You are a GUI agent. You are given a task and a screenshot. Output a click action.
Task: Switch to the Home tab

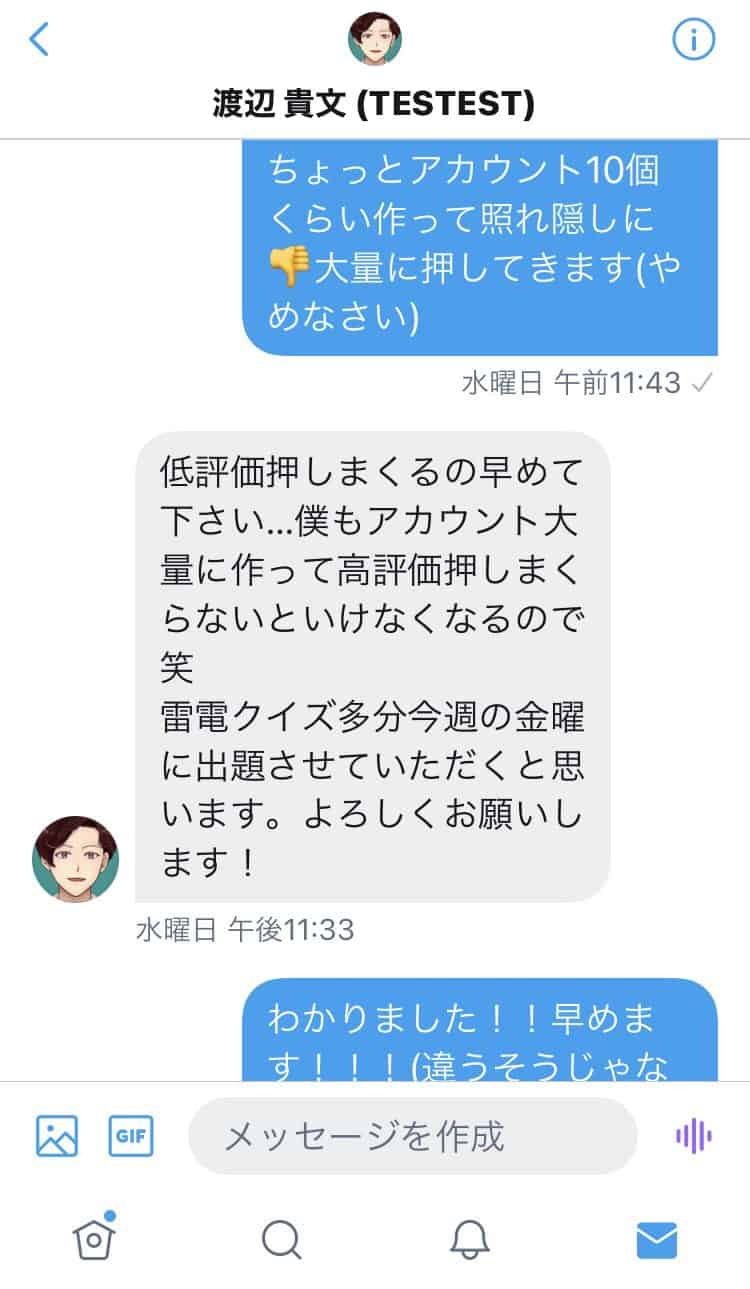click(x=94, y=1239)
